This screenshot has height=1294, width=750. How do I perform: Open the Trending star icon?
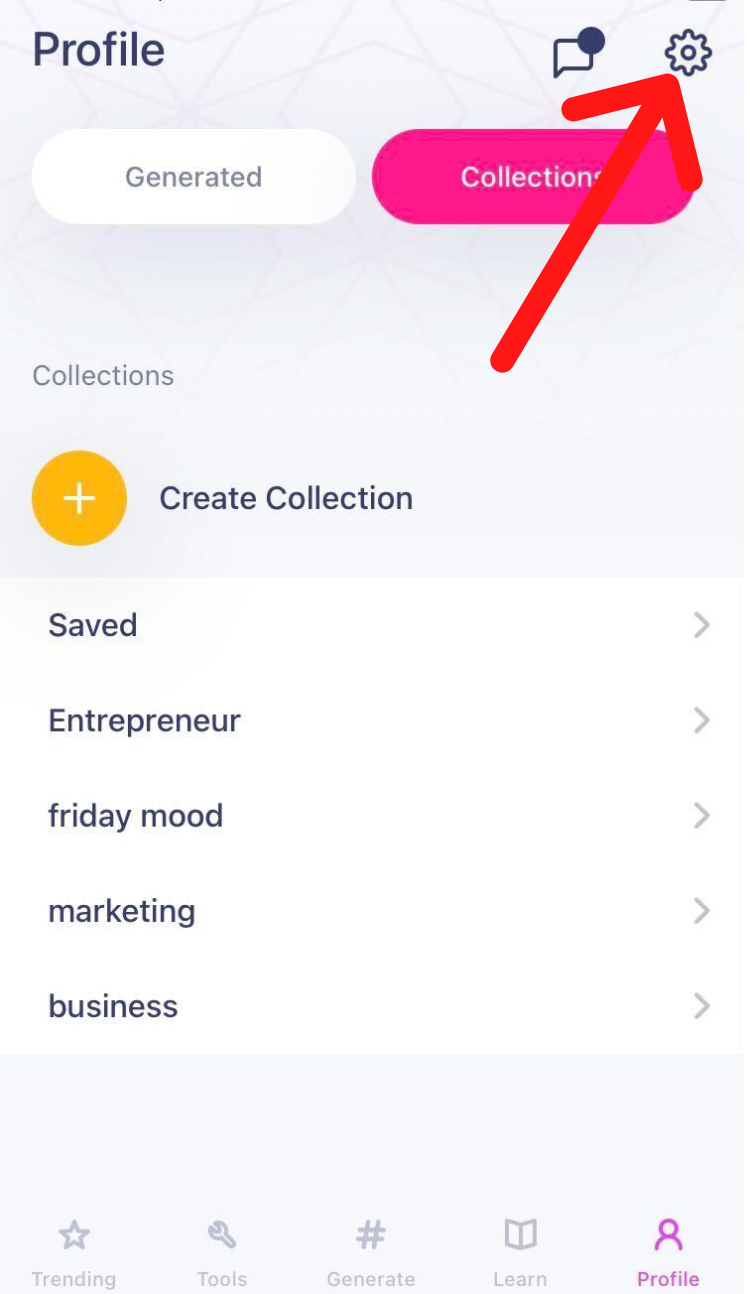coord(74,1236)
